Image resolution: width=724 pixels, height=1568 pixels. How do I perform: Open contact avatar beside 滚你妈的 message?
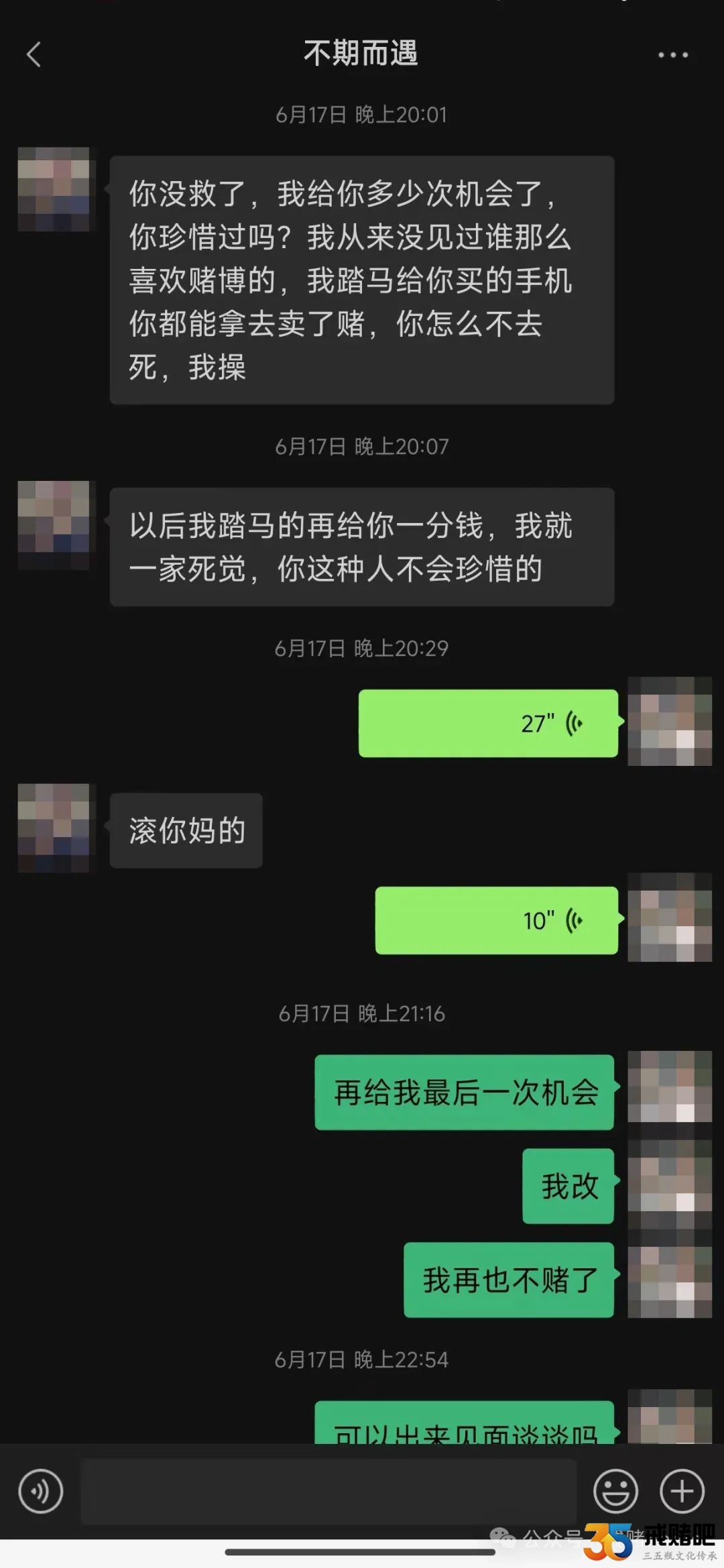54,828
